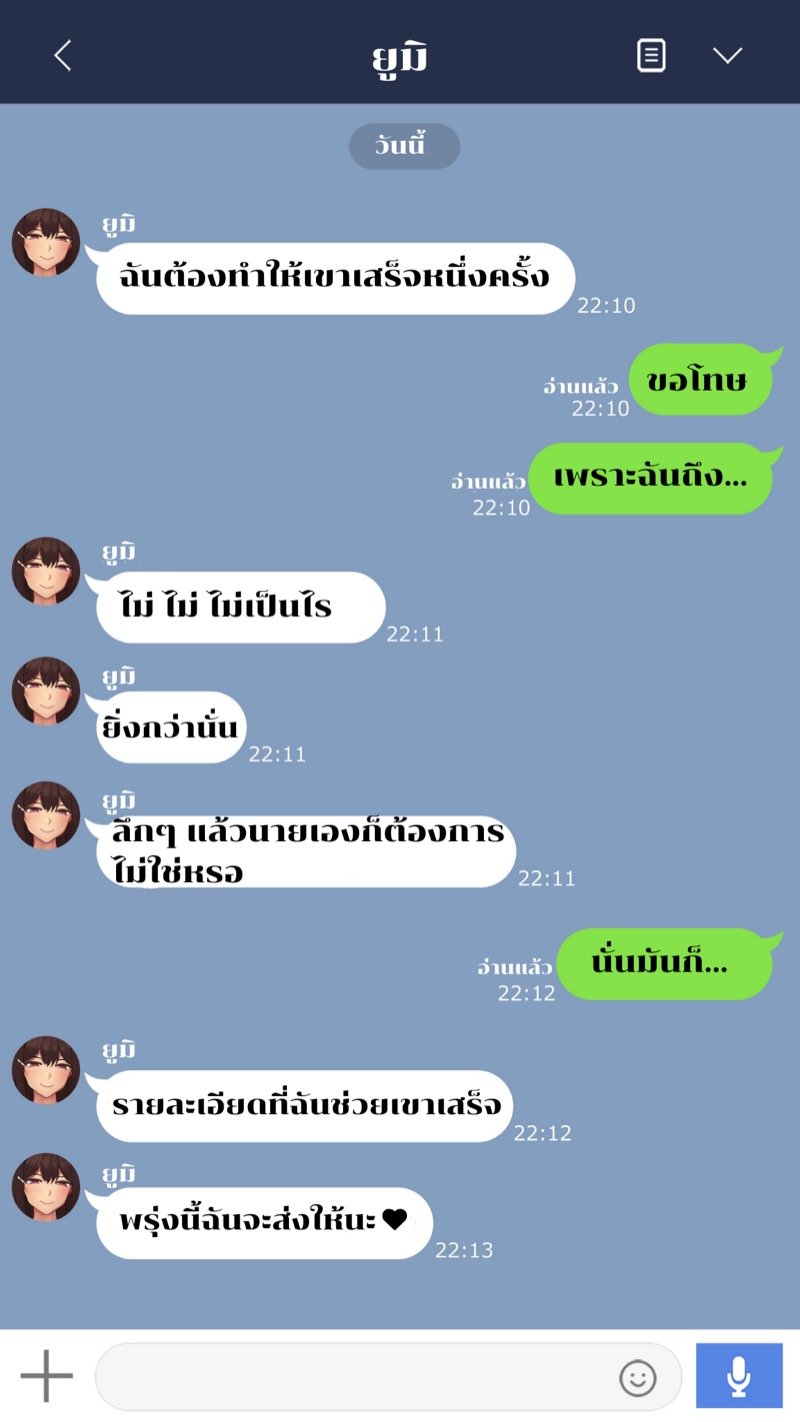Open the emoji sticker picker
Image resolution: width=800 pixels, height=1422 pixels.
coord(638,1377)
